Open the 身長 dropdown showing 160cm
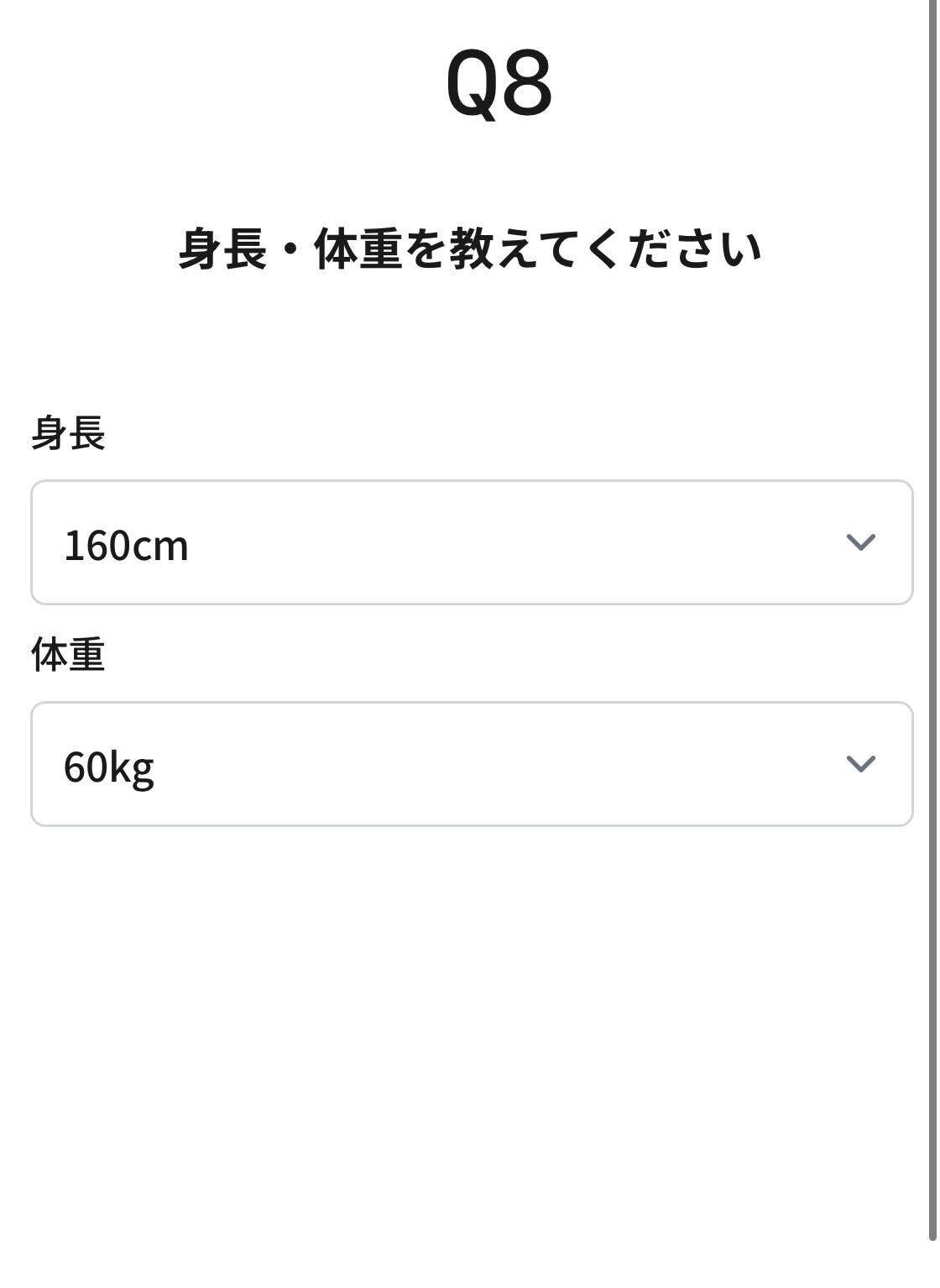Viewport: 940px width, 1288px height. point(471,542)
